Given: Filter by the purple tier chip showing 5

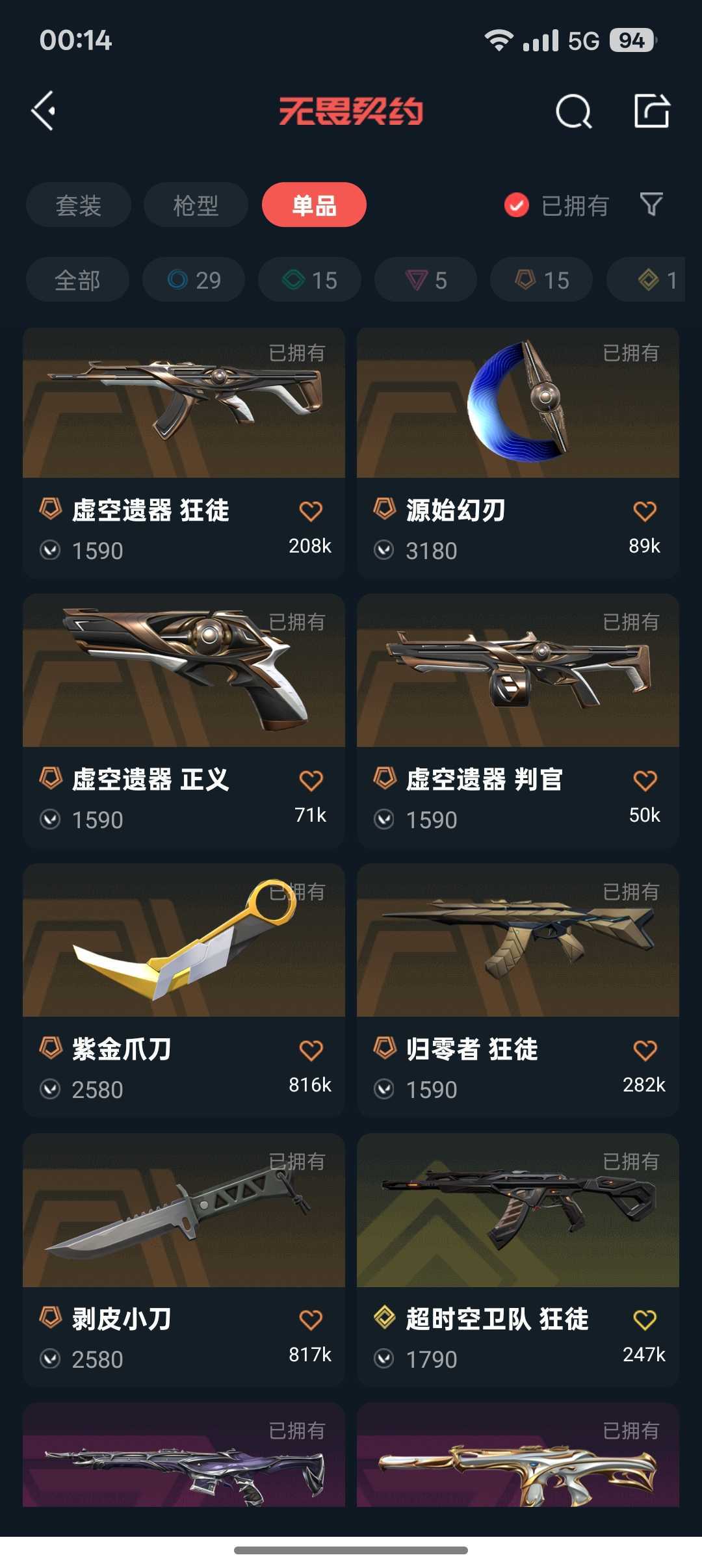Looking at the screenshot, I should [426, 280].
